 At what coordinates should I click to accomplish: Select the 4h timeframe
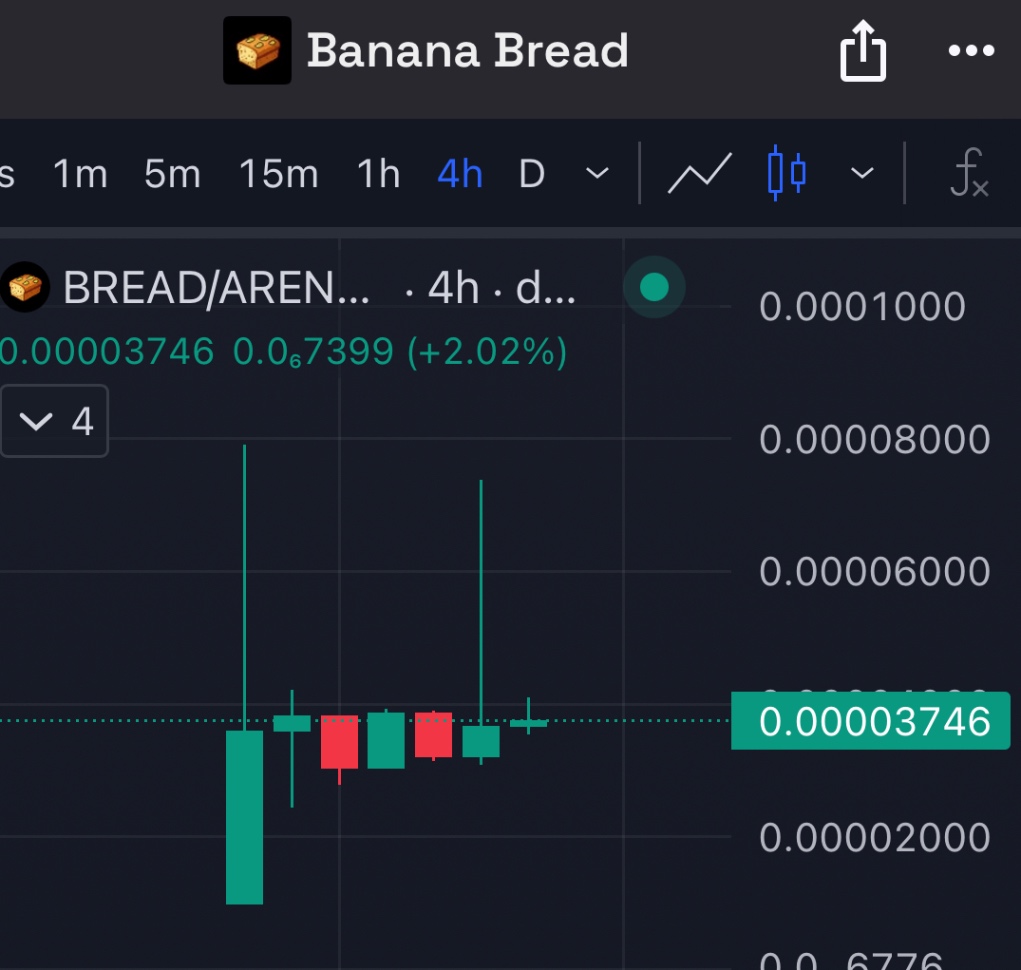click(460, 175)
